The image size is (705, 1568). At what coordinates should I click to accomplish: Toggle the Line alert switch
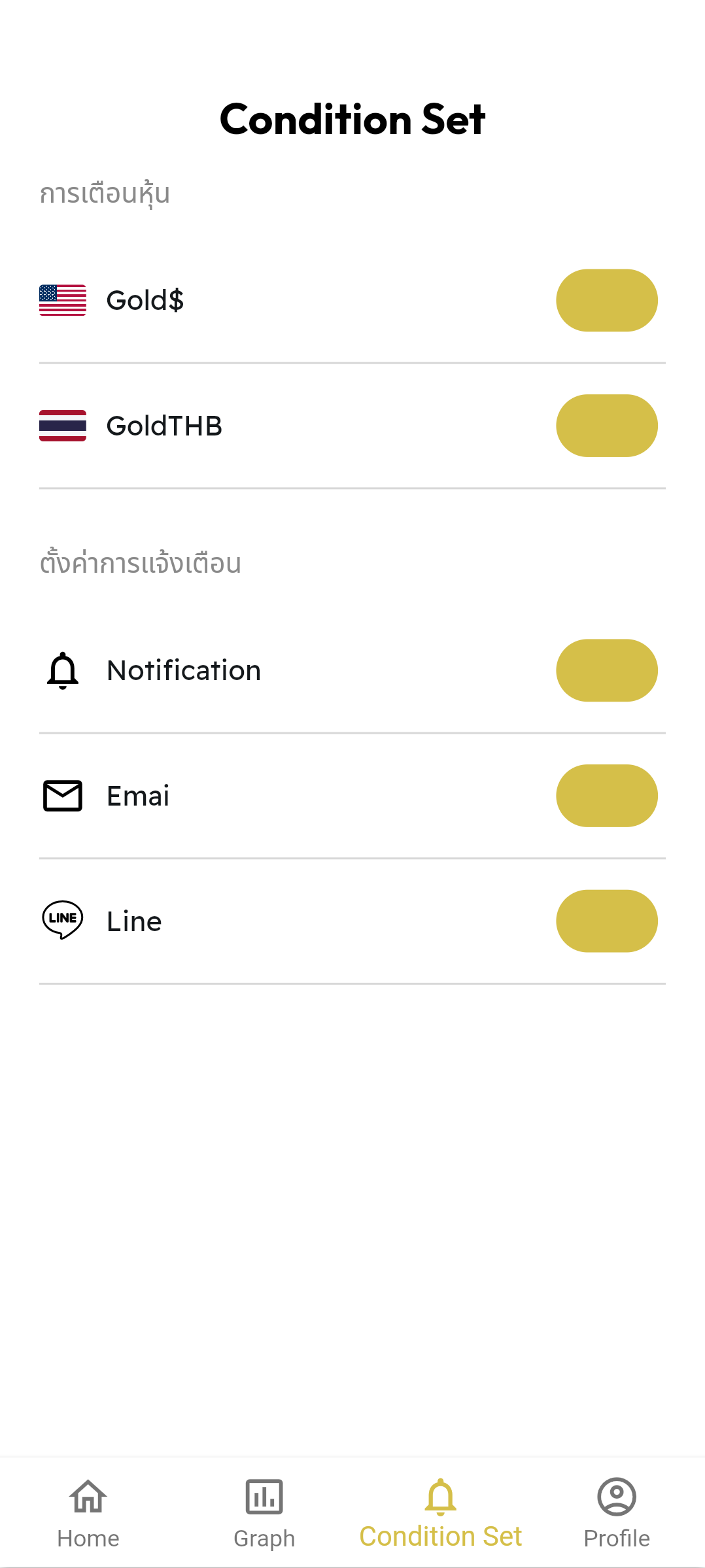click(x=606, y=921)
